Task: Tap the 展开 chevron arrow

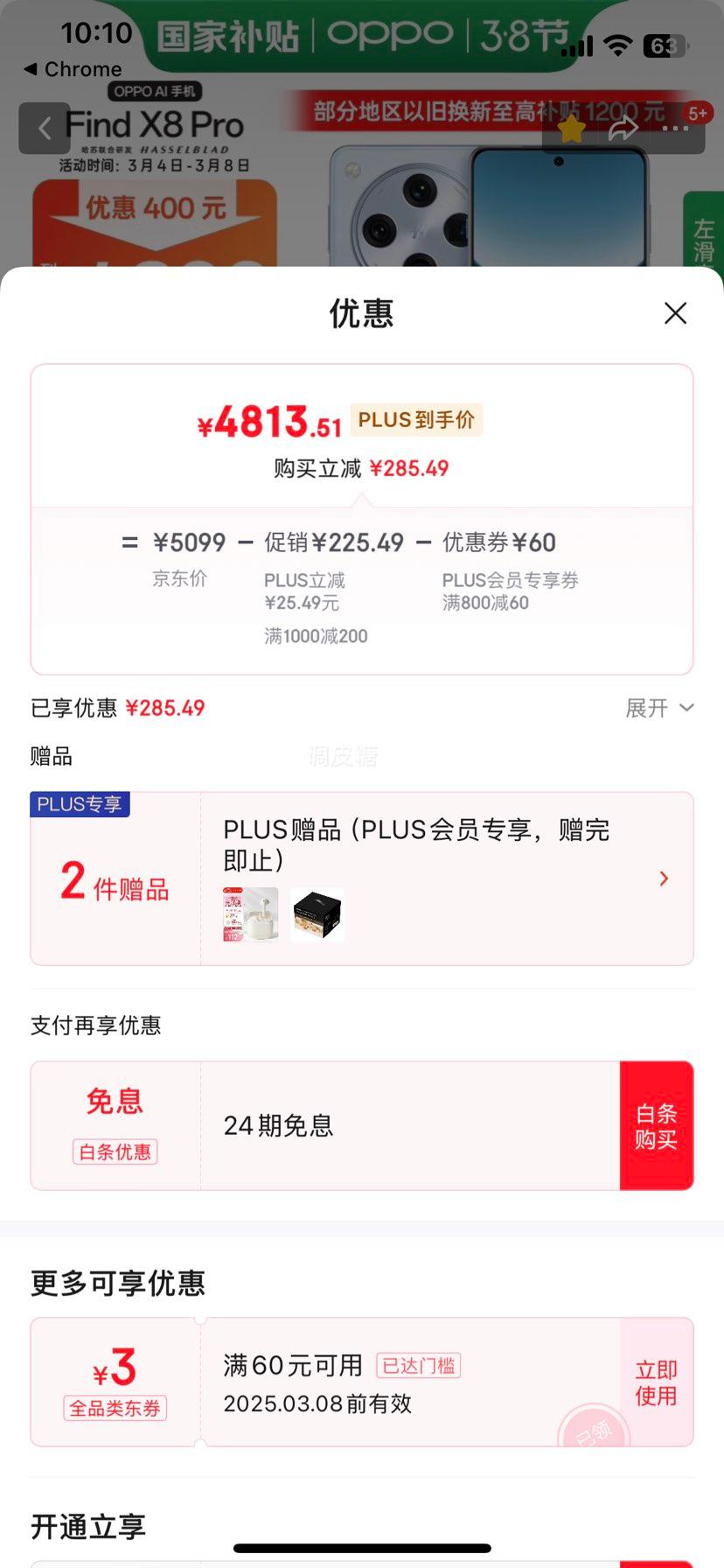Action: tap(686, 707)
